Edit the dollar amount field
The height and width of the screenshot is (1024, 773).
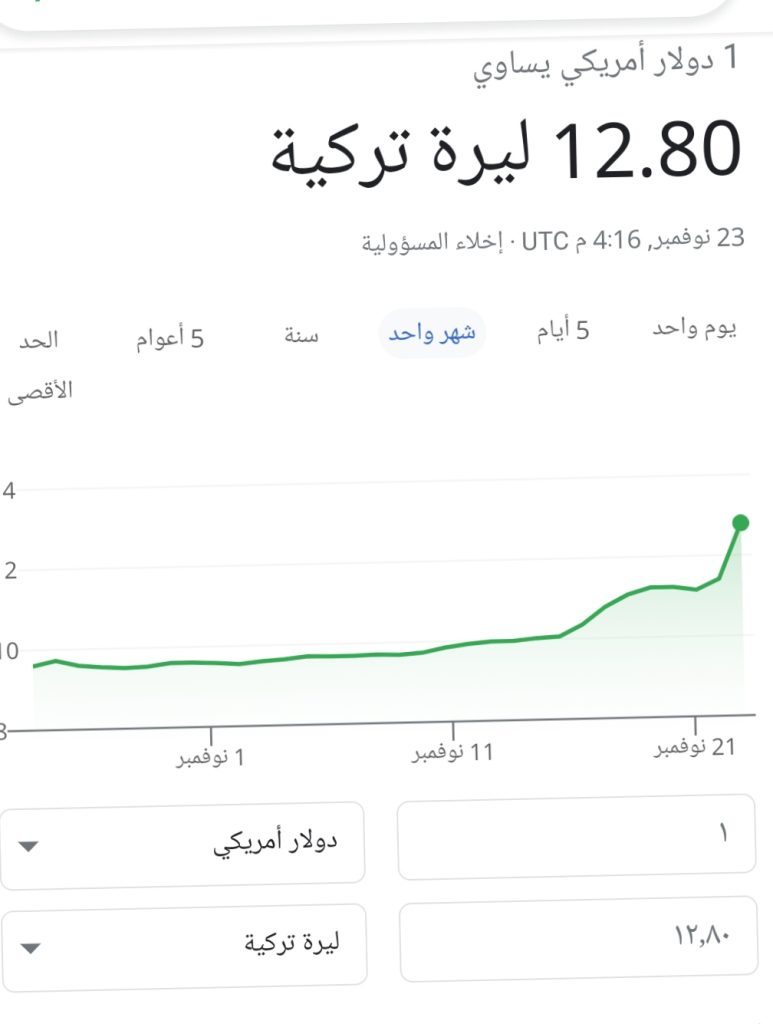(577, 836)
